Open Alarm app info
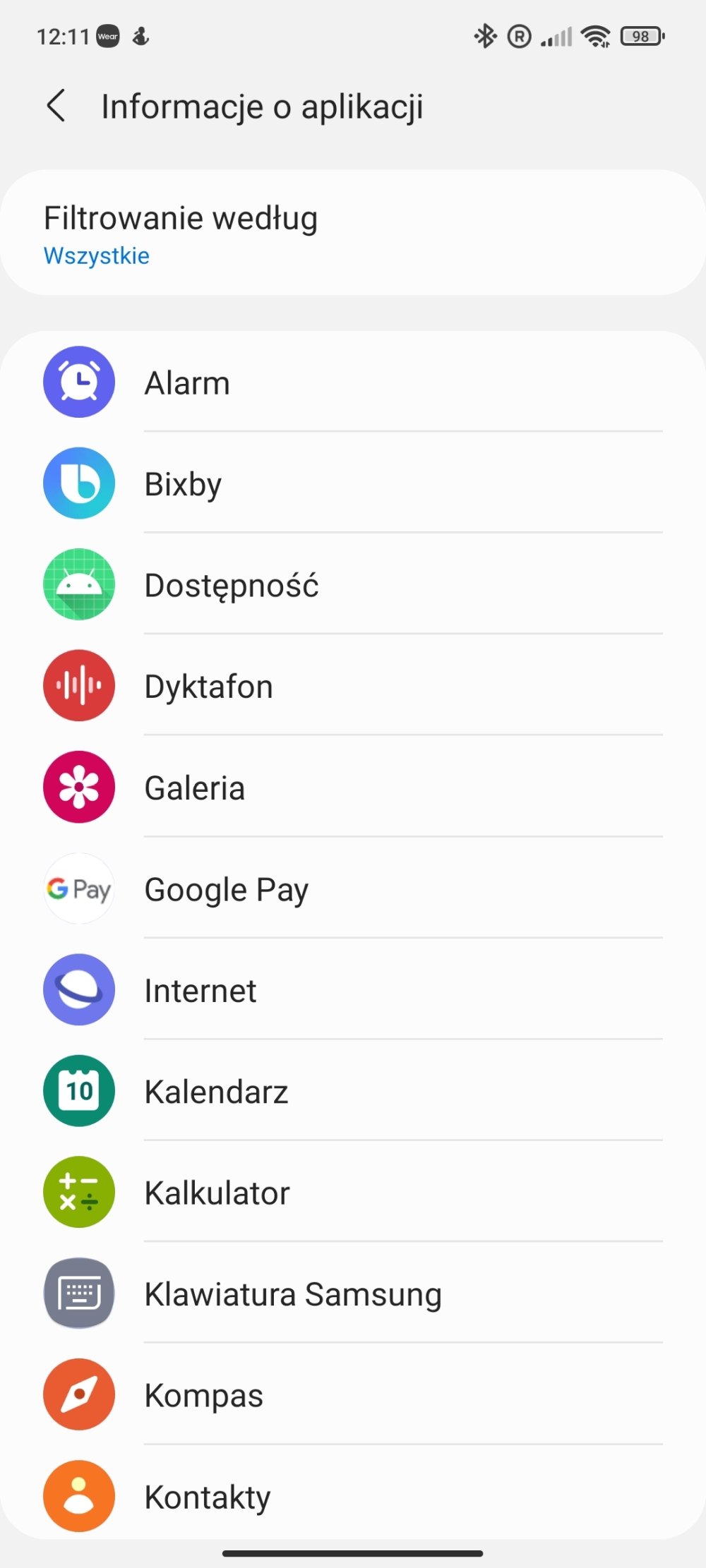Image resolution: width=706 pixels, height=1568 pixels. (x=353, y=382)
